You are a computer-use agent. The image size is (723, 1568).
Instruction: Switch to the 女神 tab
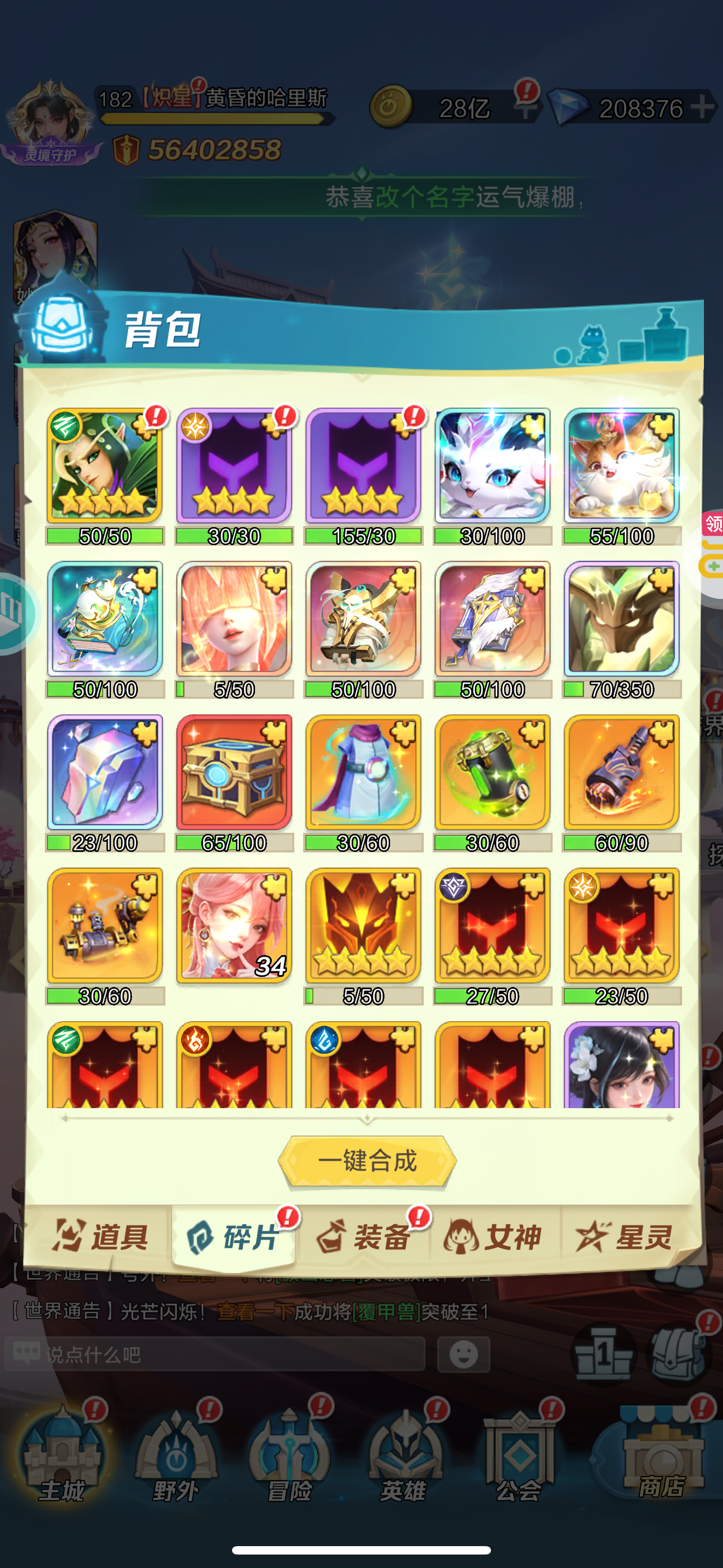click(494, 1237)
